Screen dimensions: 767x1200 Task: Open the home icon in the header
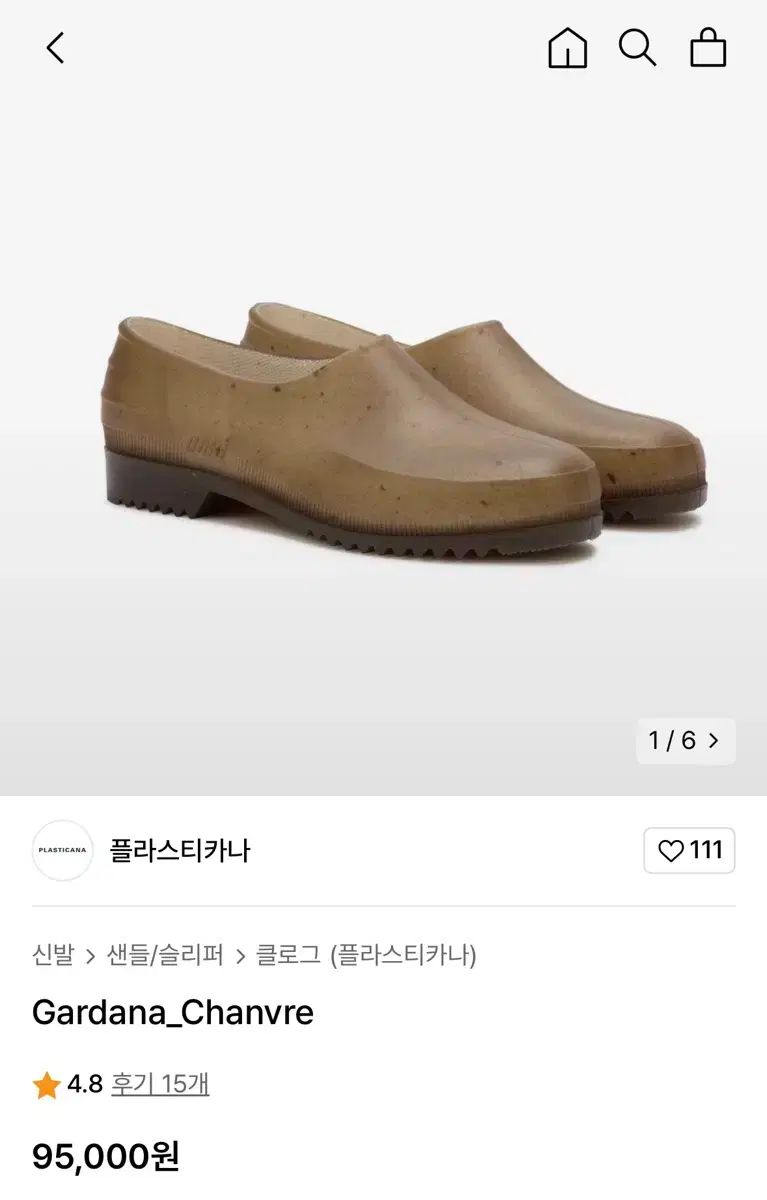(567, 48)
